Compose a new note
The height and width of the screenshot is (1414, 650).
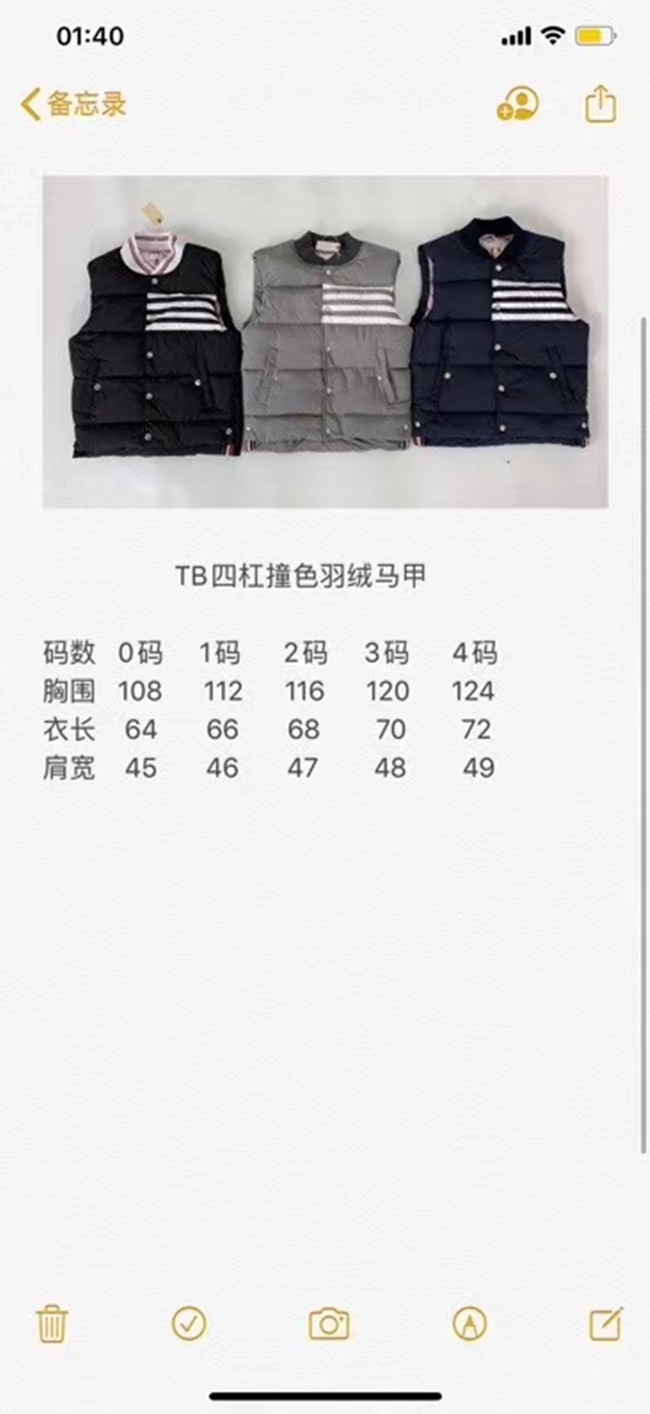[606, 1323]
